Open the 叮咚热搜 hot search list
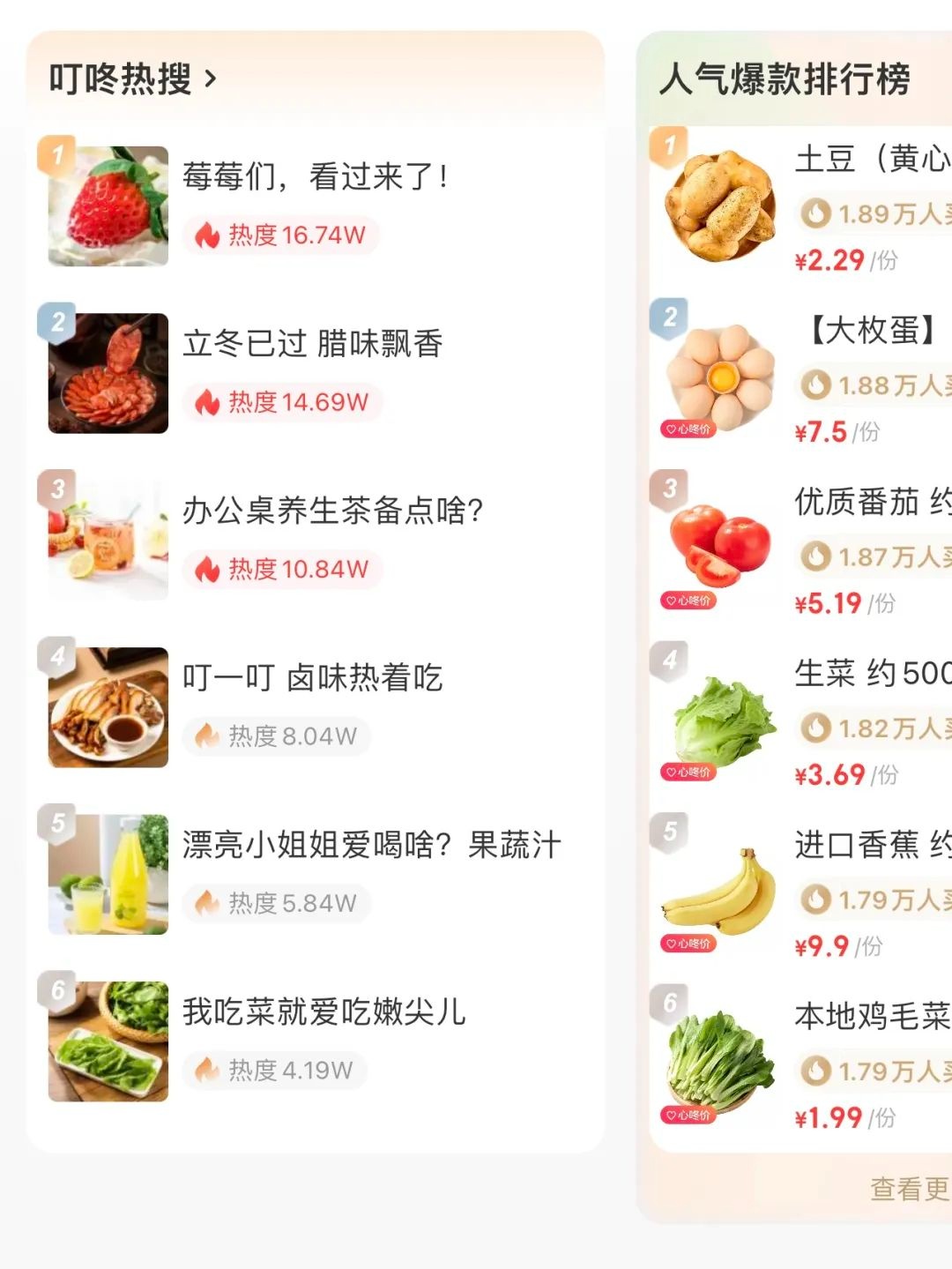The height and width of the screenshot is (1269, 952). point(132,79)
